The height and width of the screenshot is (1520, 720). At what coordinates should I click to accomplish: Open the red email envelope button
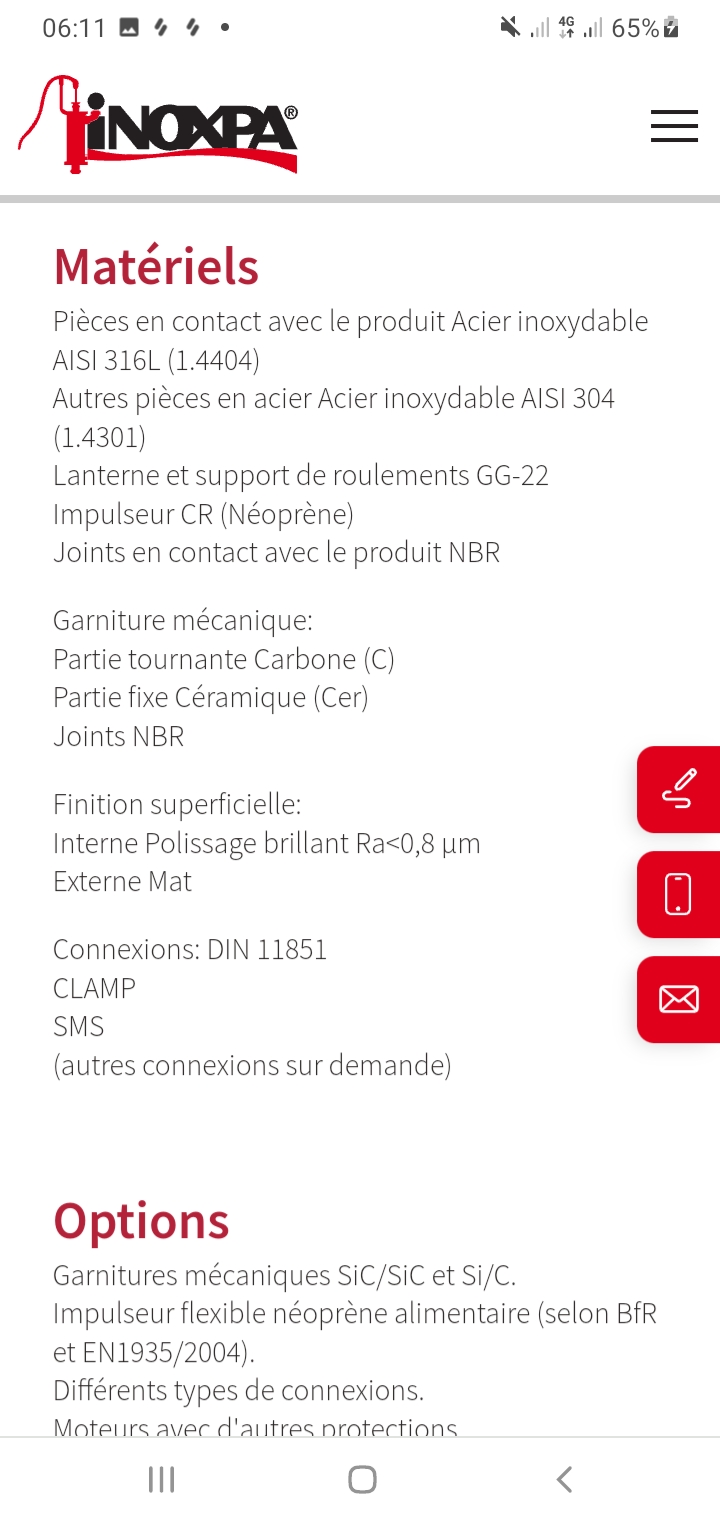click(679, 999)
